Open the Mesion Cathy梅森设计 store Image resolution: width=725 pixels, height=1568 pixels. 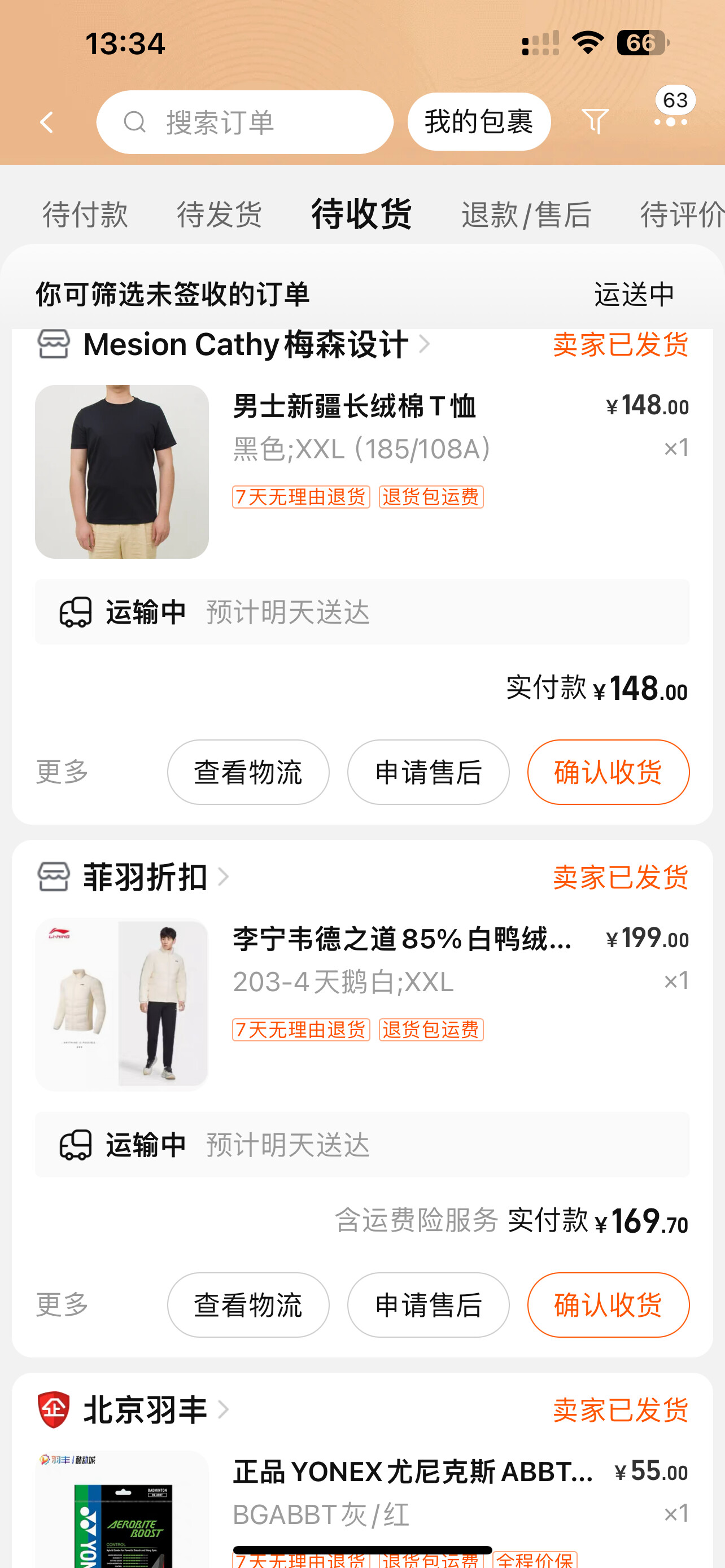point(246,344)
